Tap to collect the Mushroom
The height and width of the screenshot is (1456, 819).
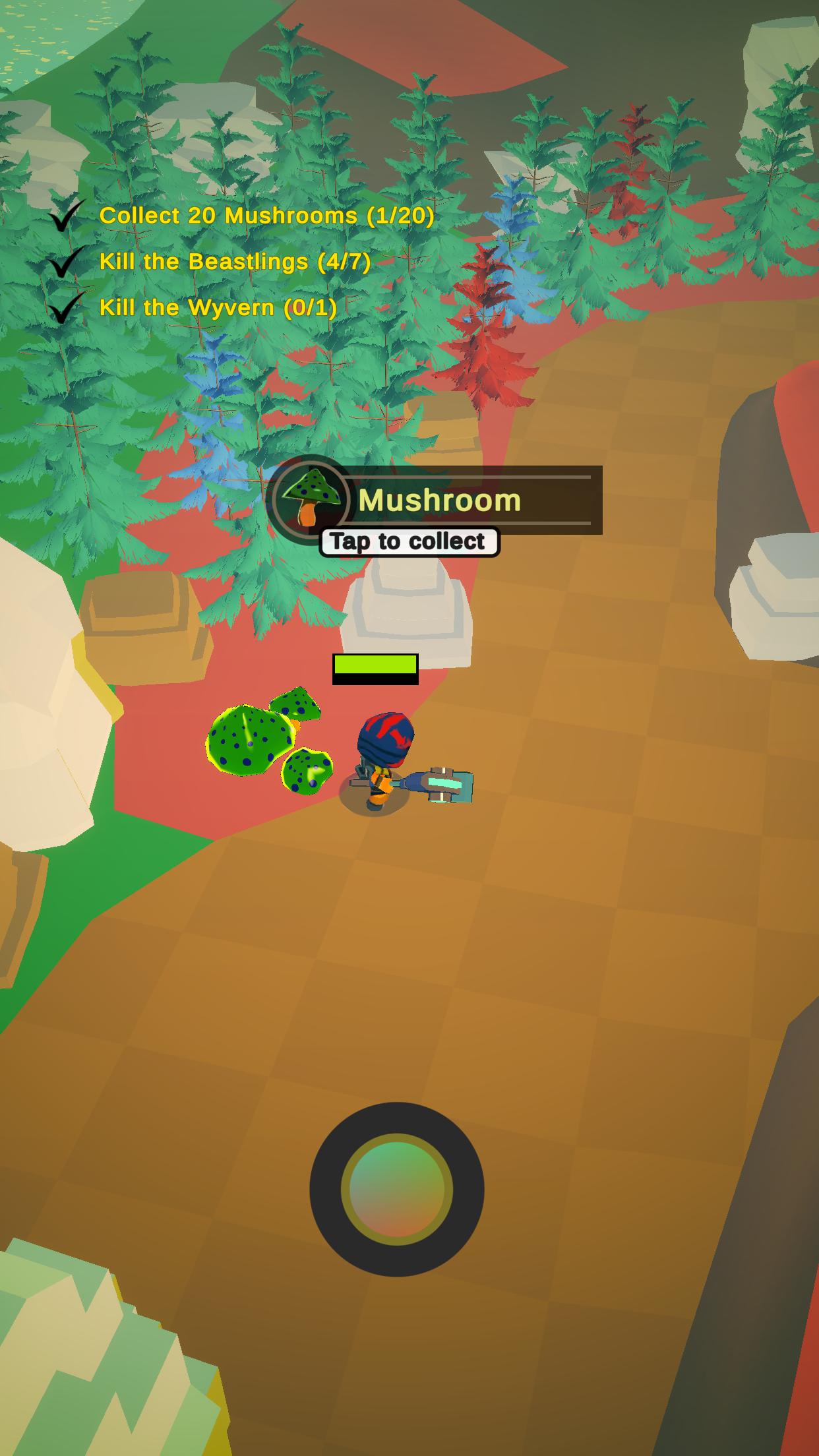409,541
